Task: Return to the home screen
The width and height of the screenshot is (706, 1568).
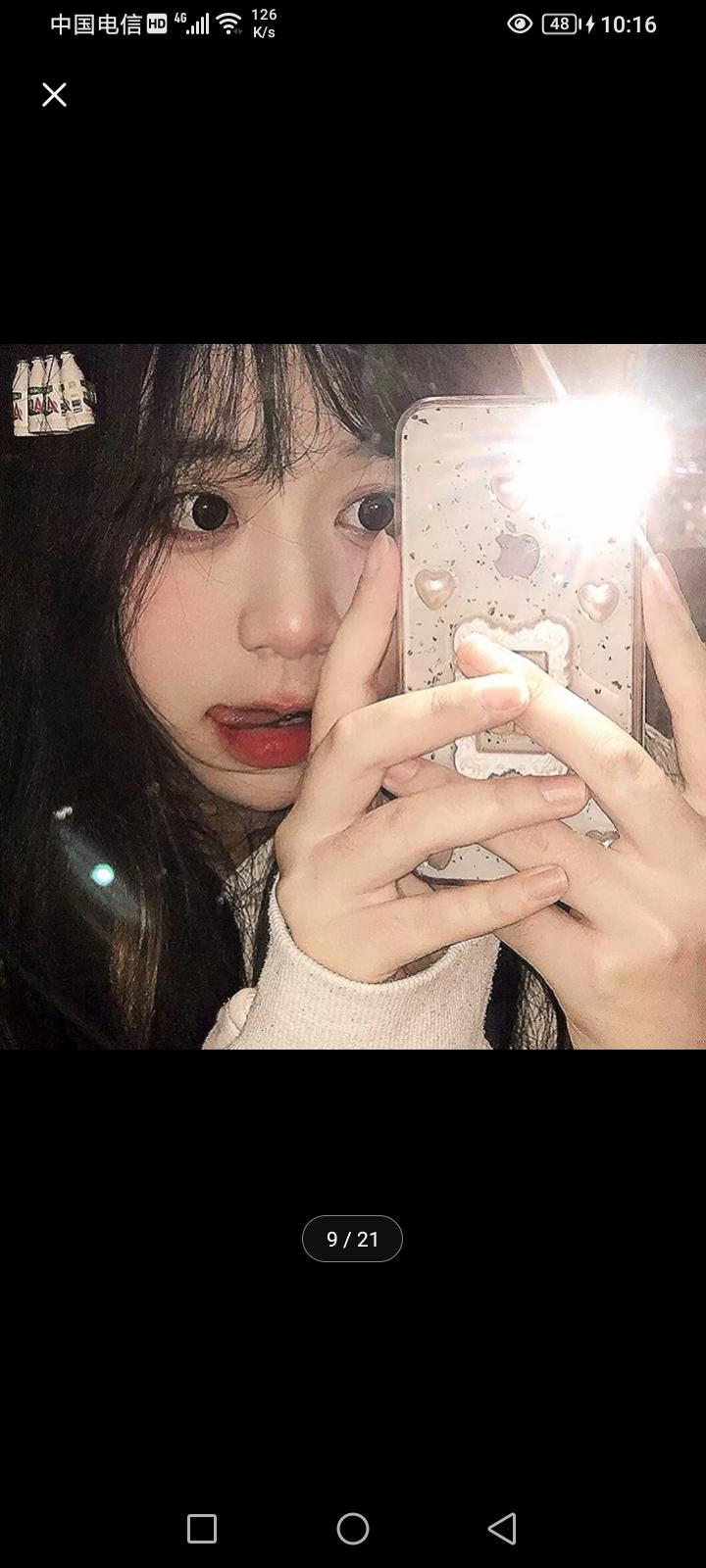Action: (353, 1528)
